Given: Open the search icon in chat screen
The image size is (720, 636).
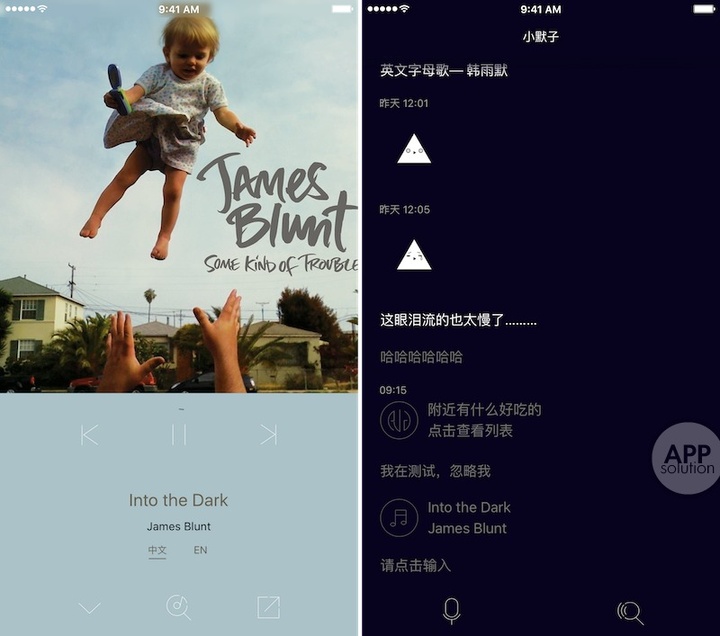Looking at the screenshot, I should [x=630, y=612].
